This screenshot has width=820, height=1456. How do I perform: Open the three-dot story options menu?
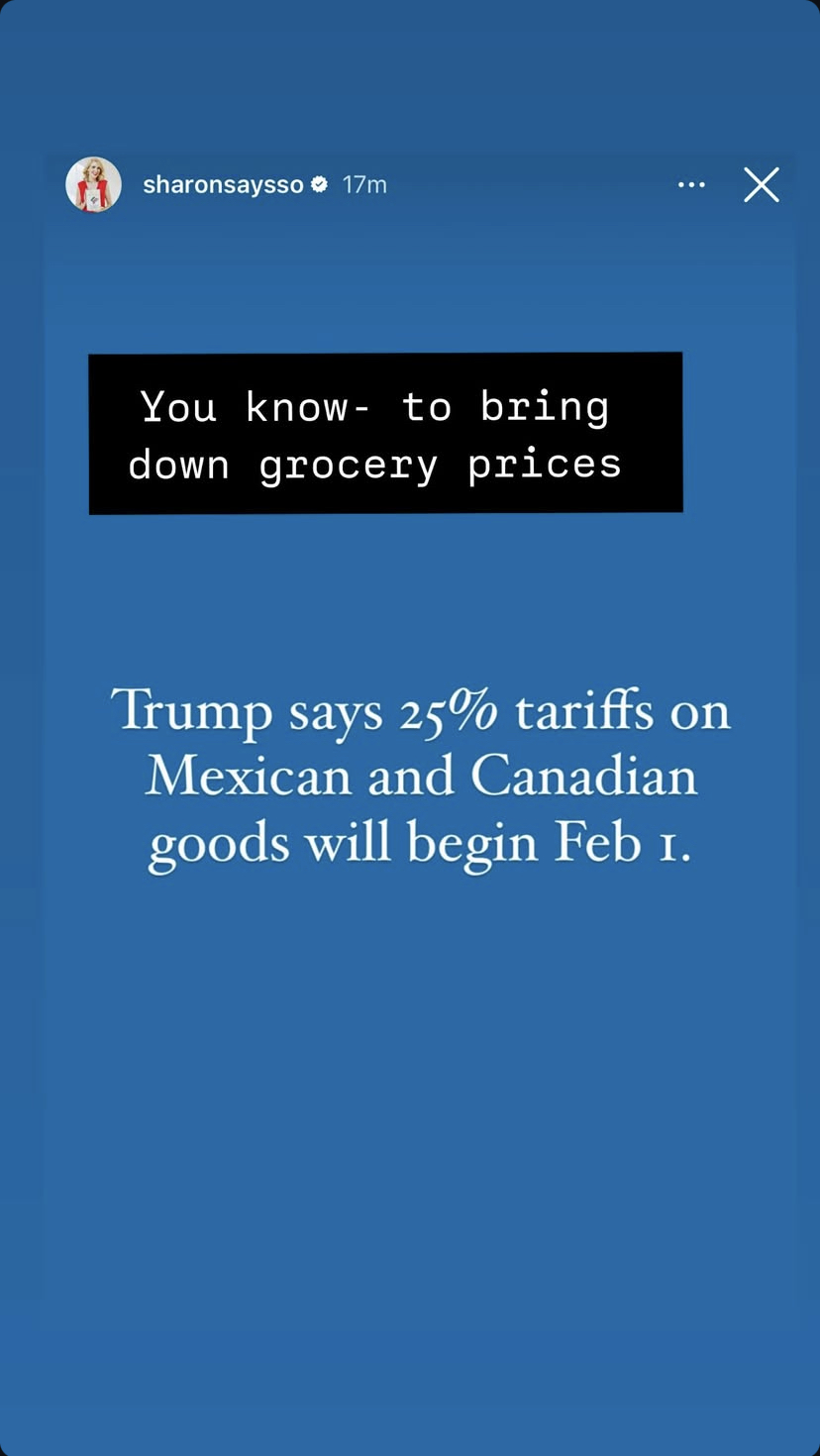click(691, 185)
